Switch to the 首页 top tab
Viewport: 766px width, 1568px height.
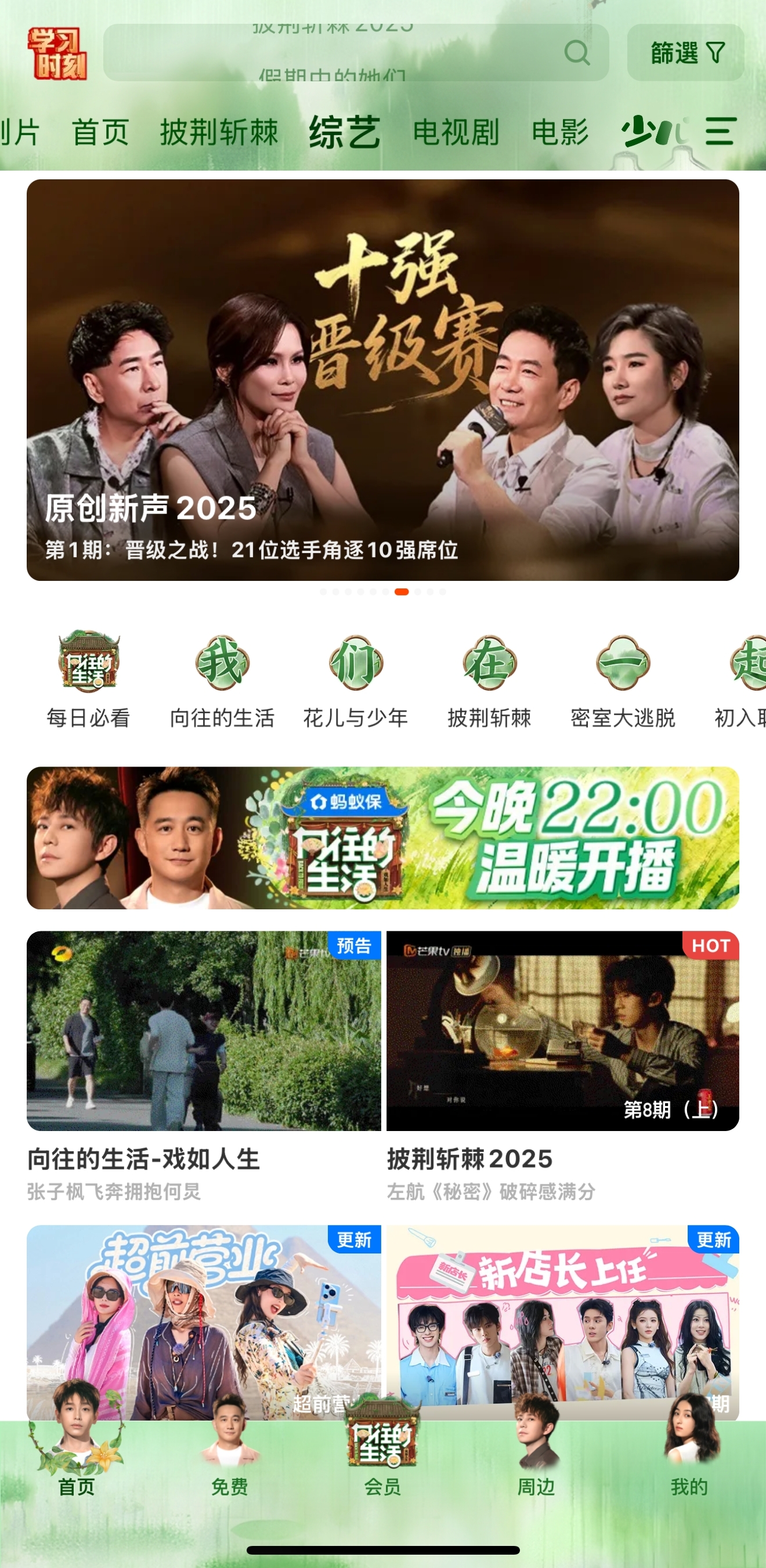(100, 132)
